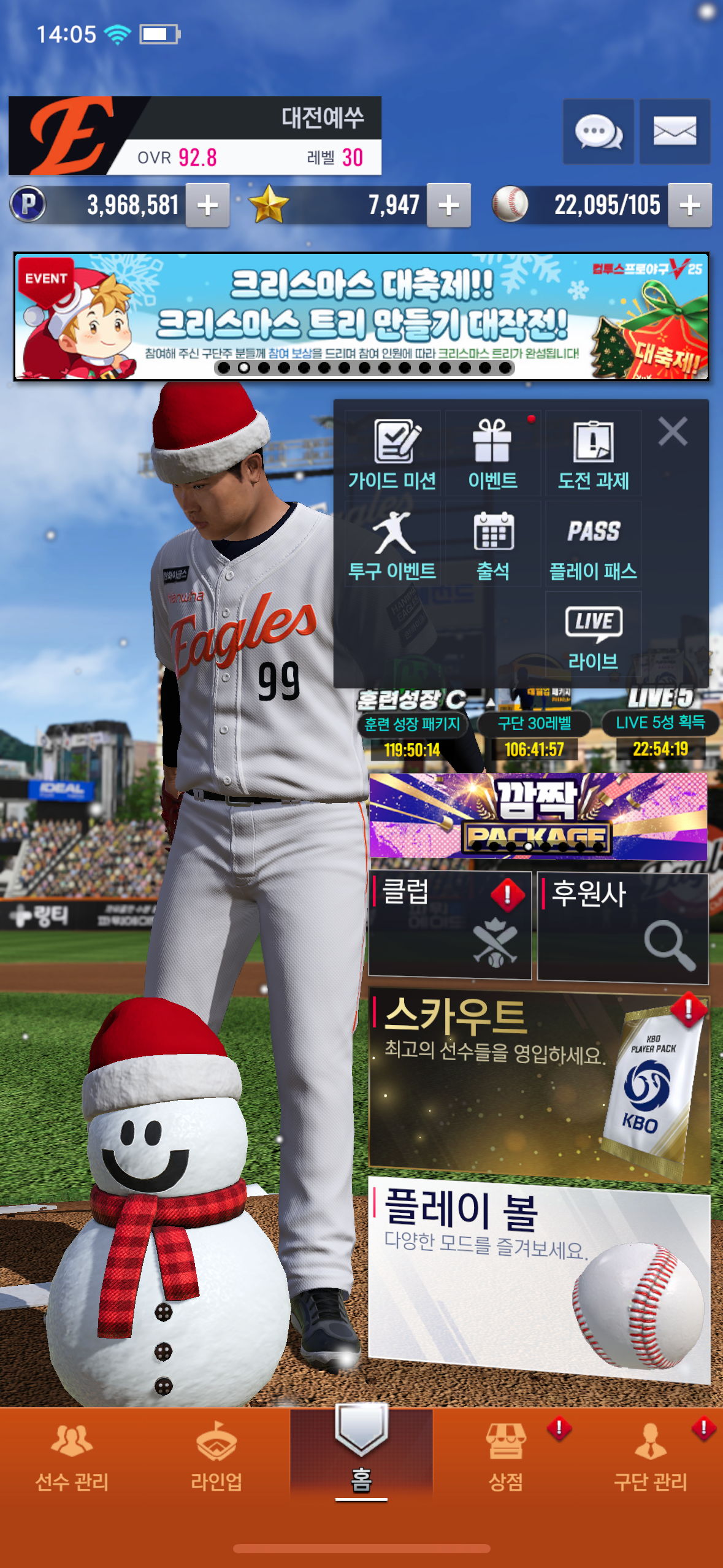Add more P points with plus button

(x=207, y=206)
